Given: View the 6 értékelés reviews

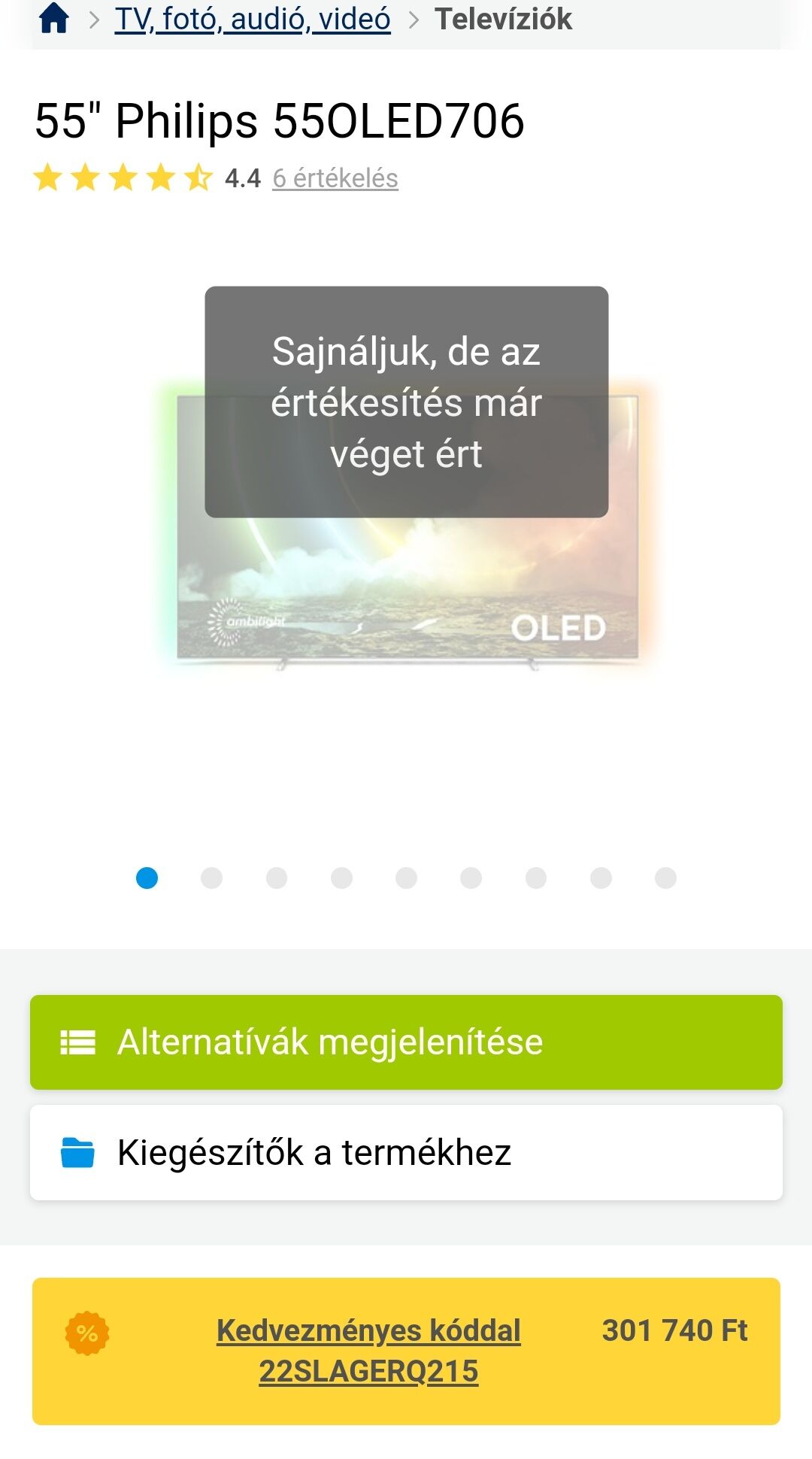Looking at the screenshot, I should [x=335, y=178].
